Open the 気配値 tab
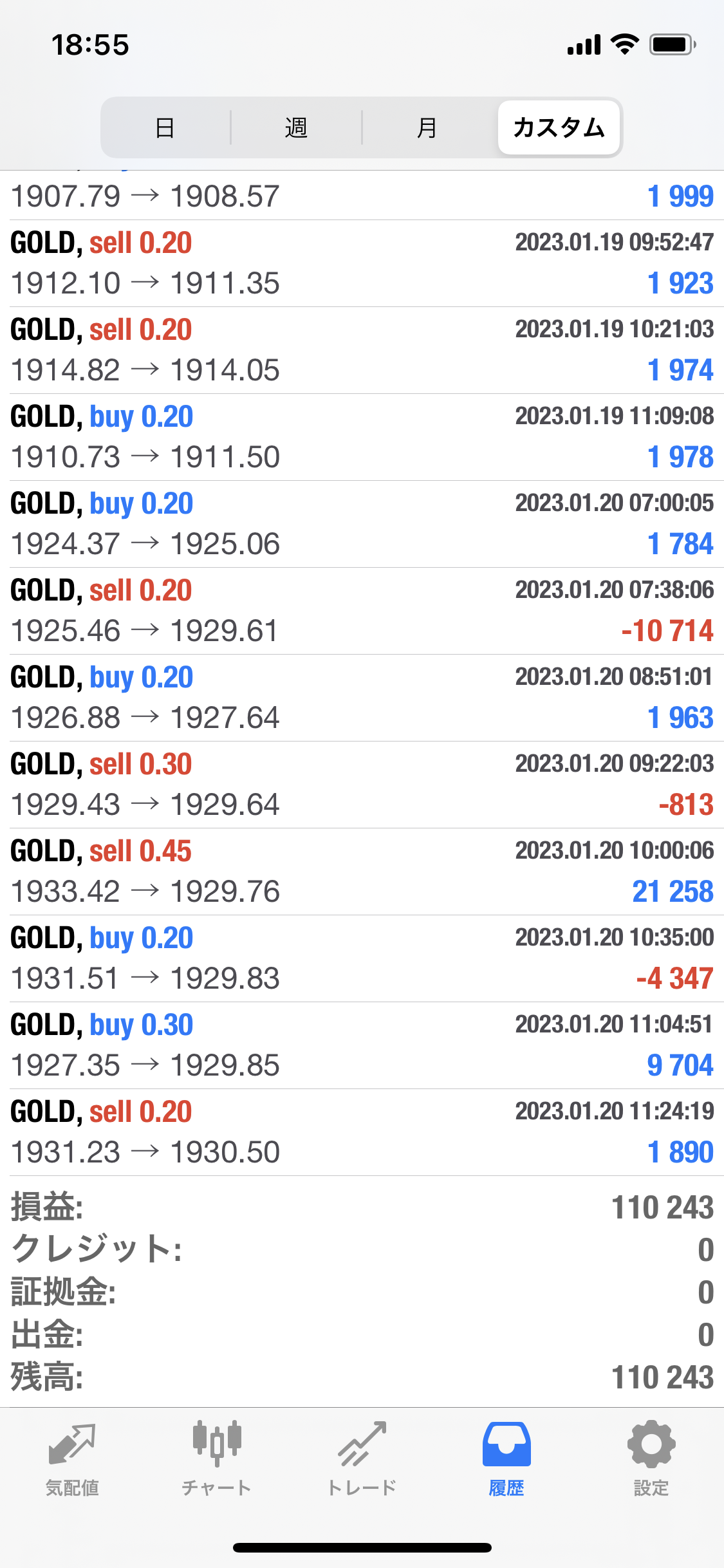This screenshot has width=724, height=1568. [72, 1460]
